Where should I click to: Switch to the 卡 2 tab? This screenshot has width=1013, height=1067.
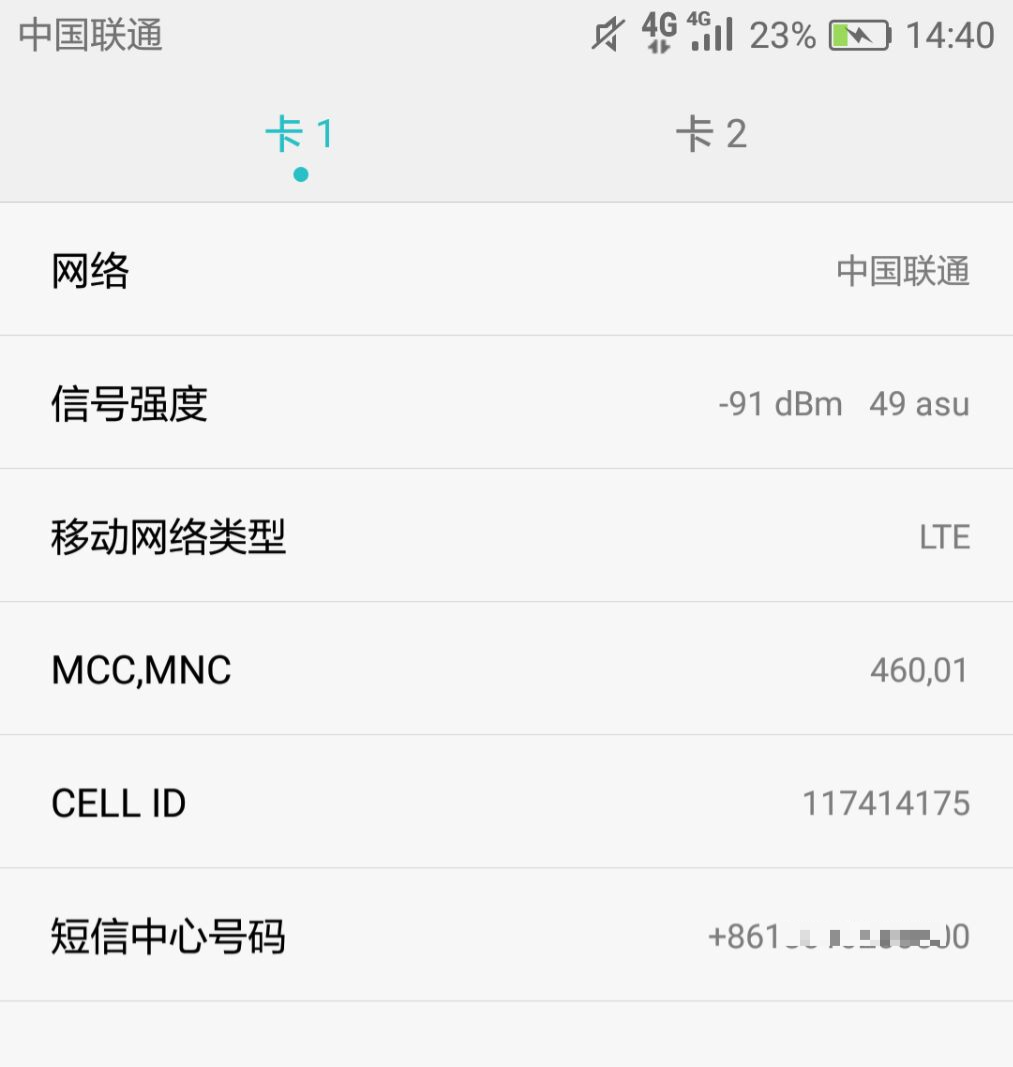(711, 134)
